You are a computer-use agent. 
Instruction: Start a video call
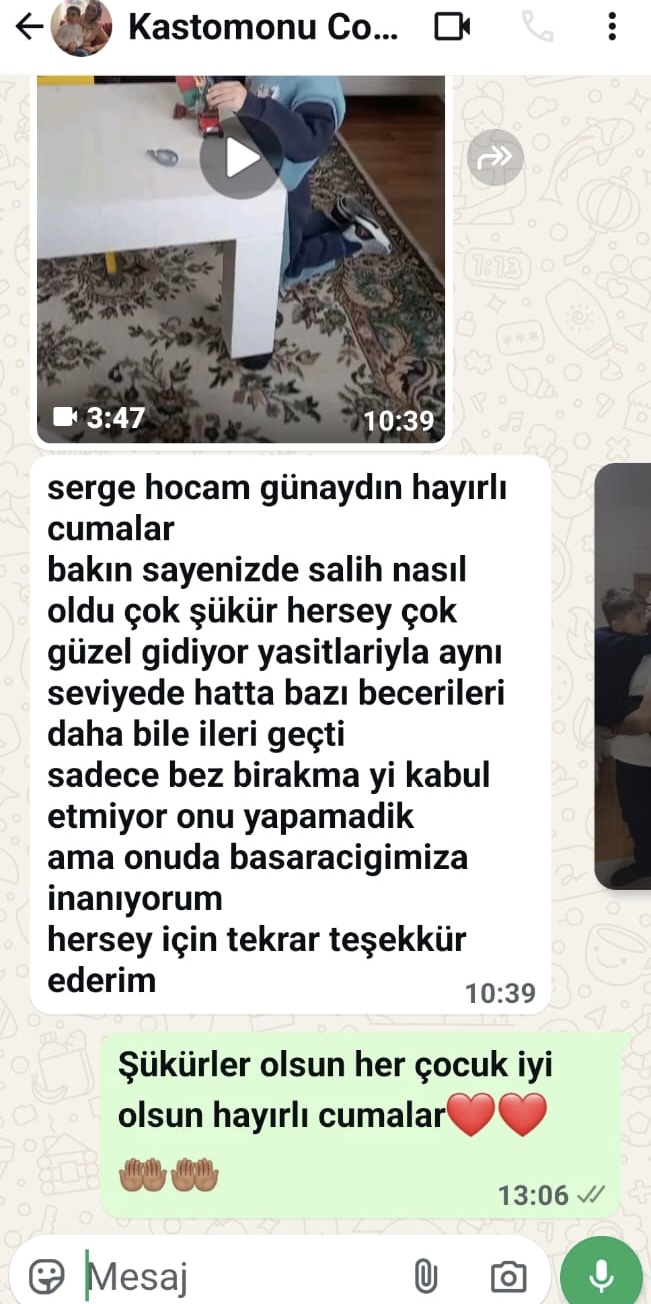tap(452, 27)
